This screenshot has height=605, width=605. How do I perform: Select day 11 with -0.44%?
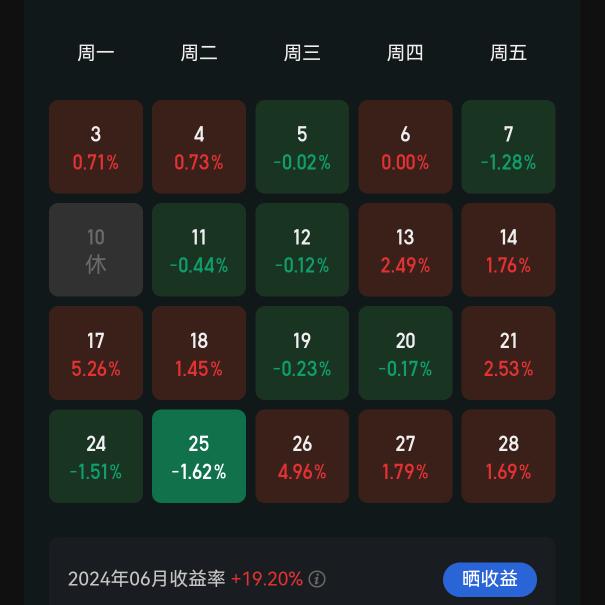(x=199, y=250)
